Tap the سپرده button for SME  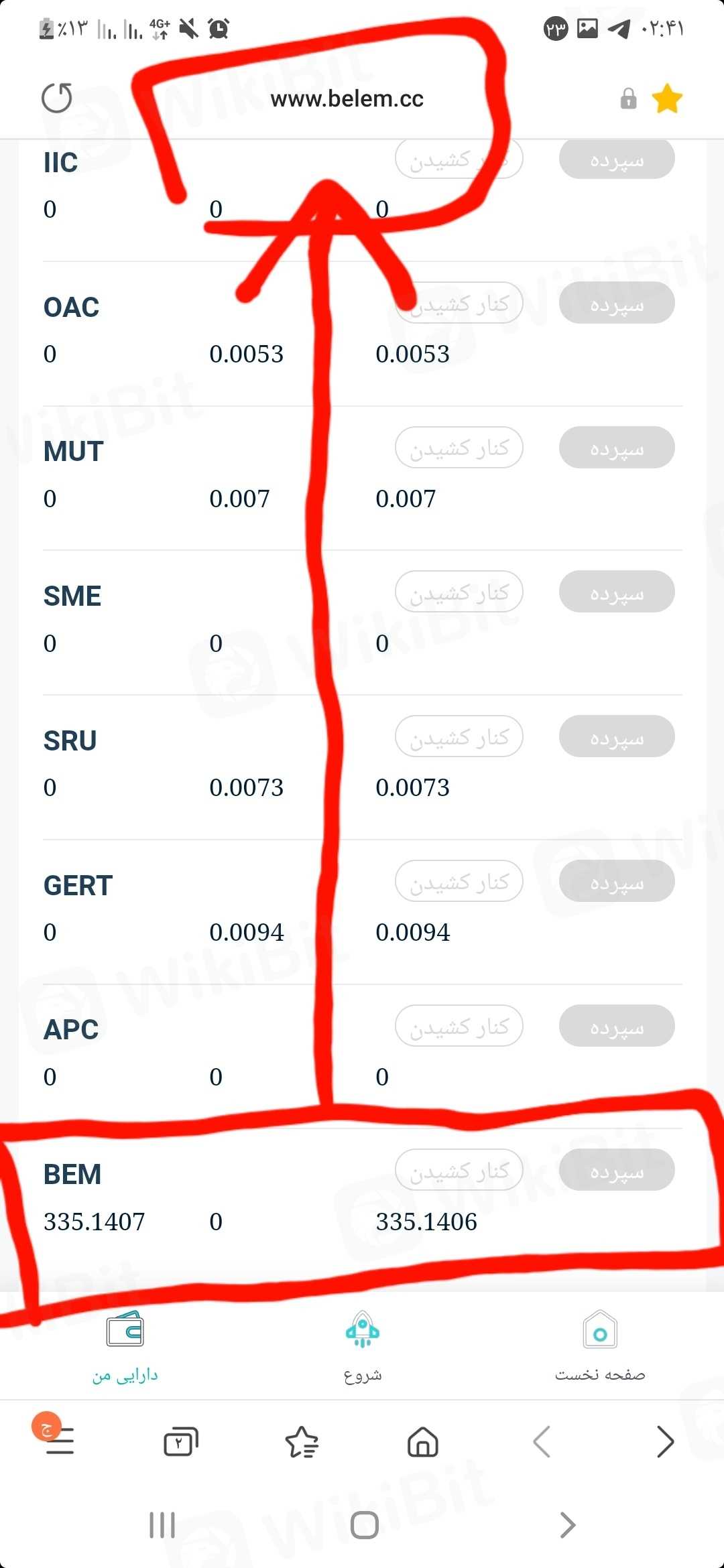617,592
